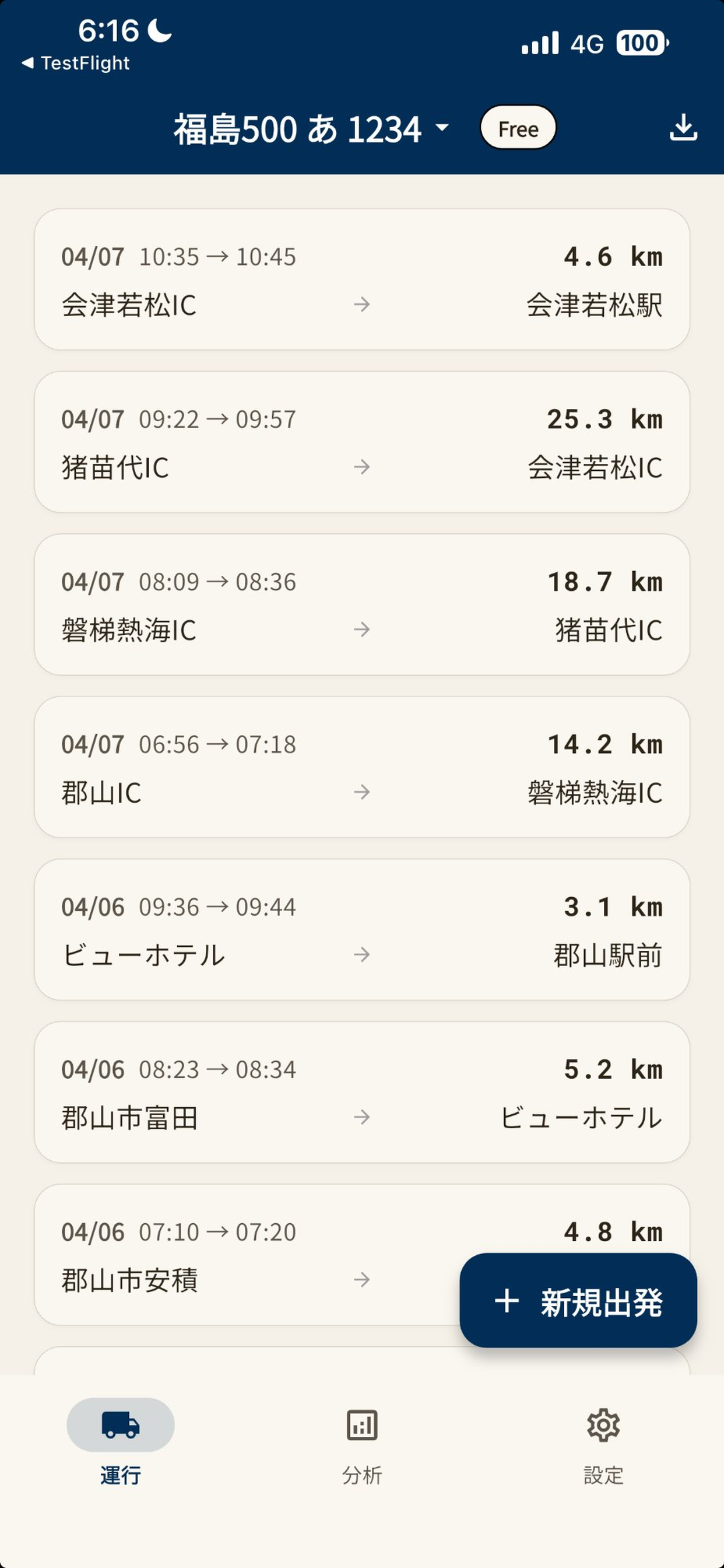Start a new trip with 新規出発
Screen dimensions: 724x1568
[x=578, y=1301]
